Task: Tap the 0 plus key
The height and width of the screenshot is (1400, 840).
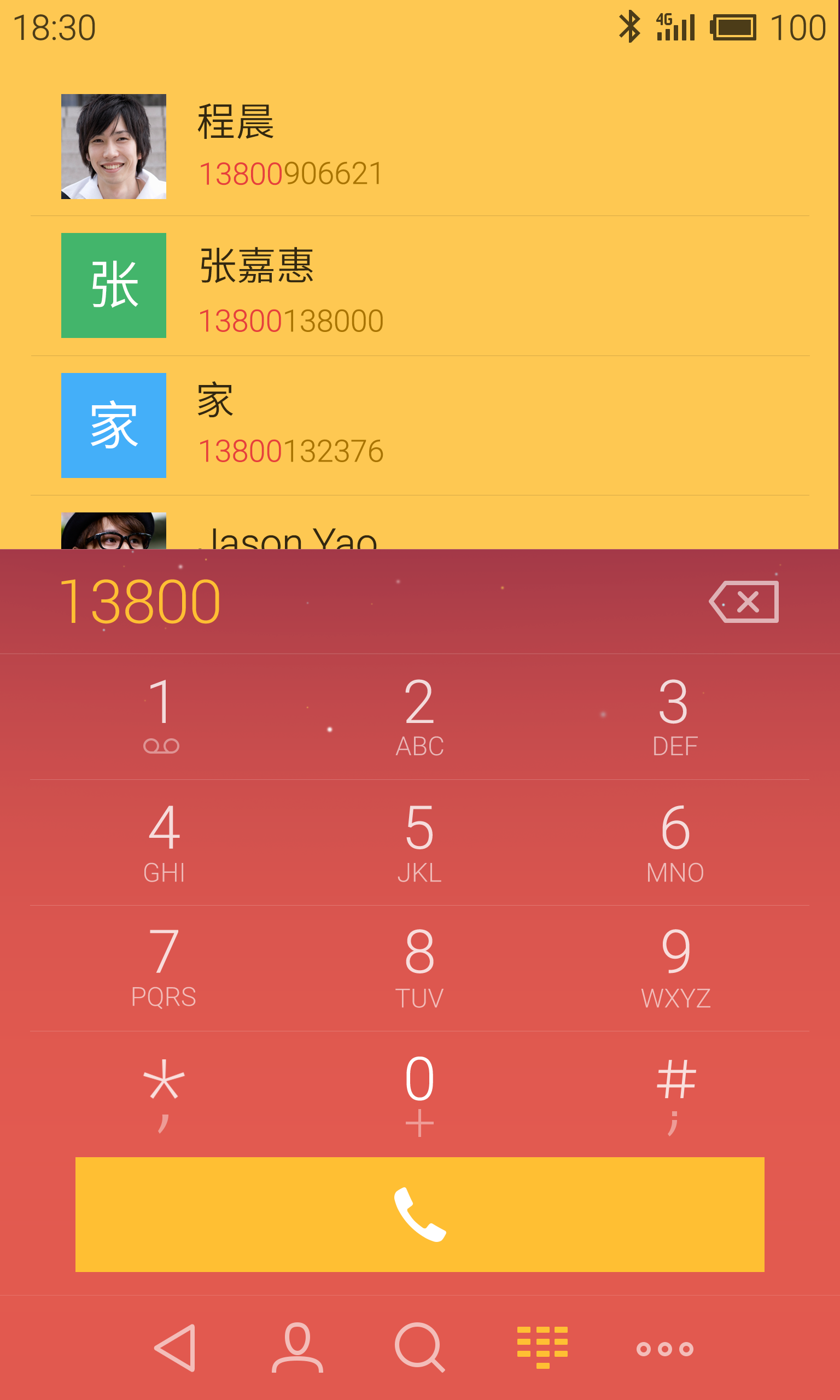Action: point(419,1094)
